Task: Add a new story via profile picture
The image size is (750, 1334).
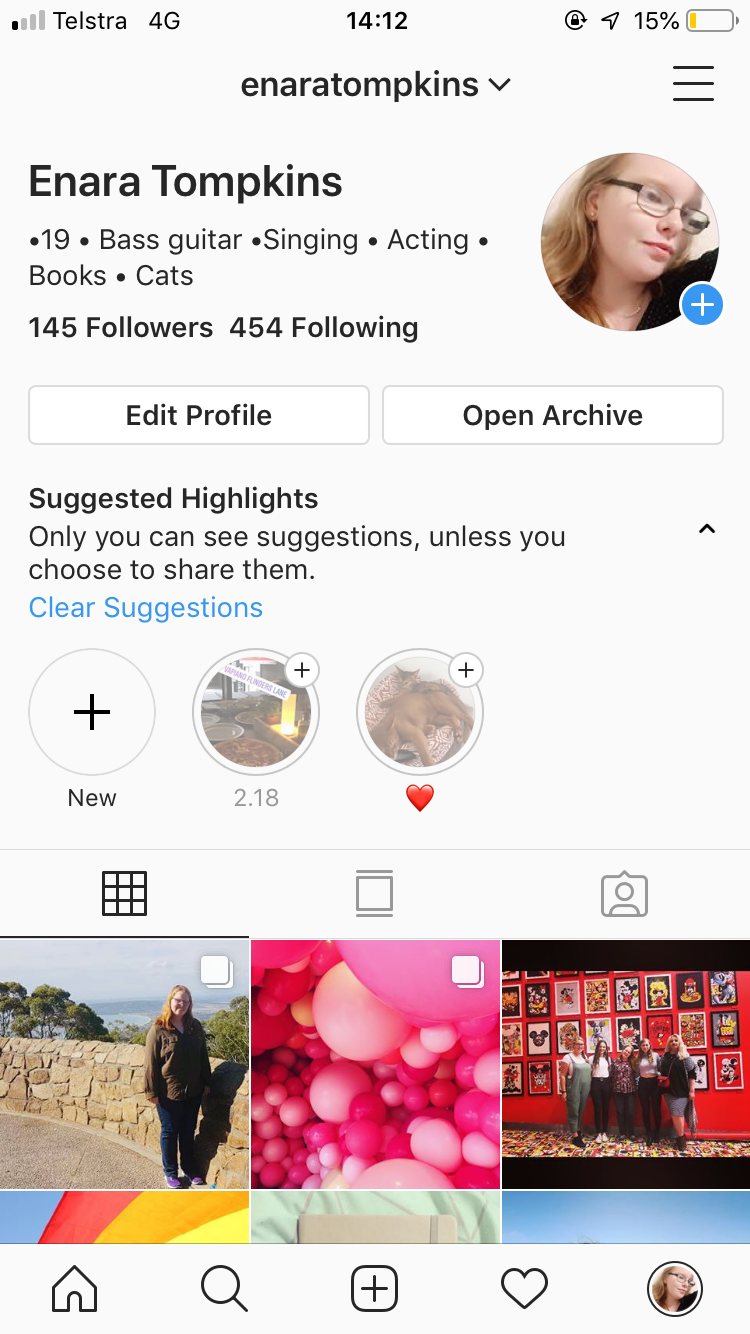Action: tap(702, 304)
